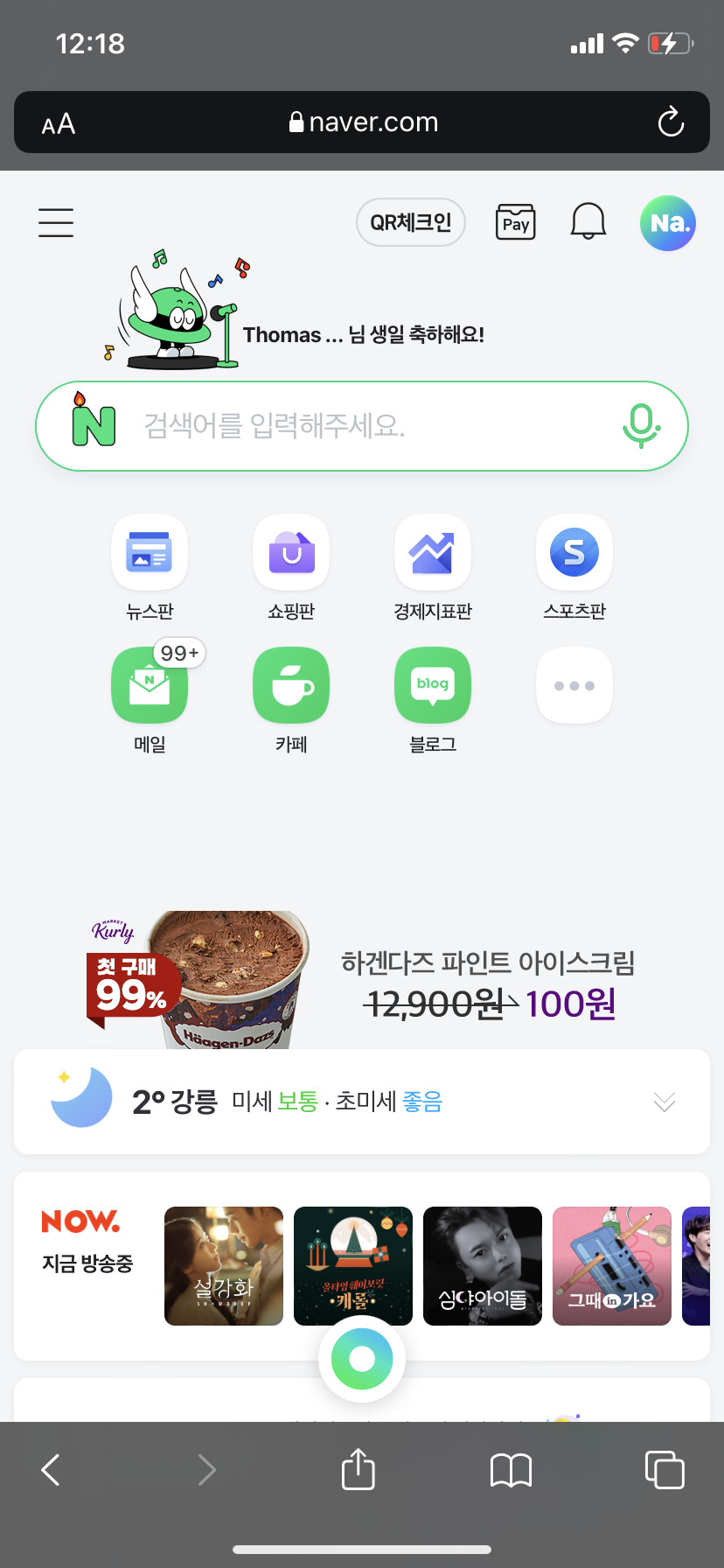Open 쇼핑판 shortcut

291,552
